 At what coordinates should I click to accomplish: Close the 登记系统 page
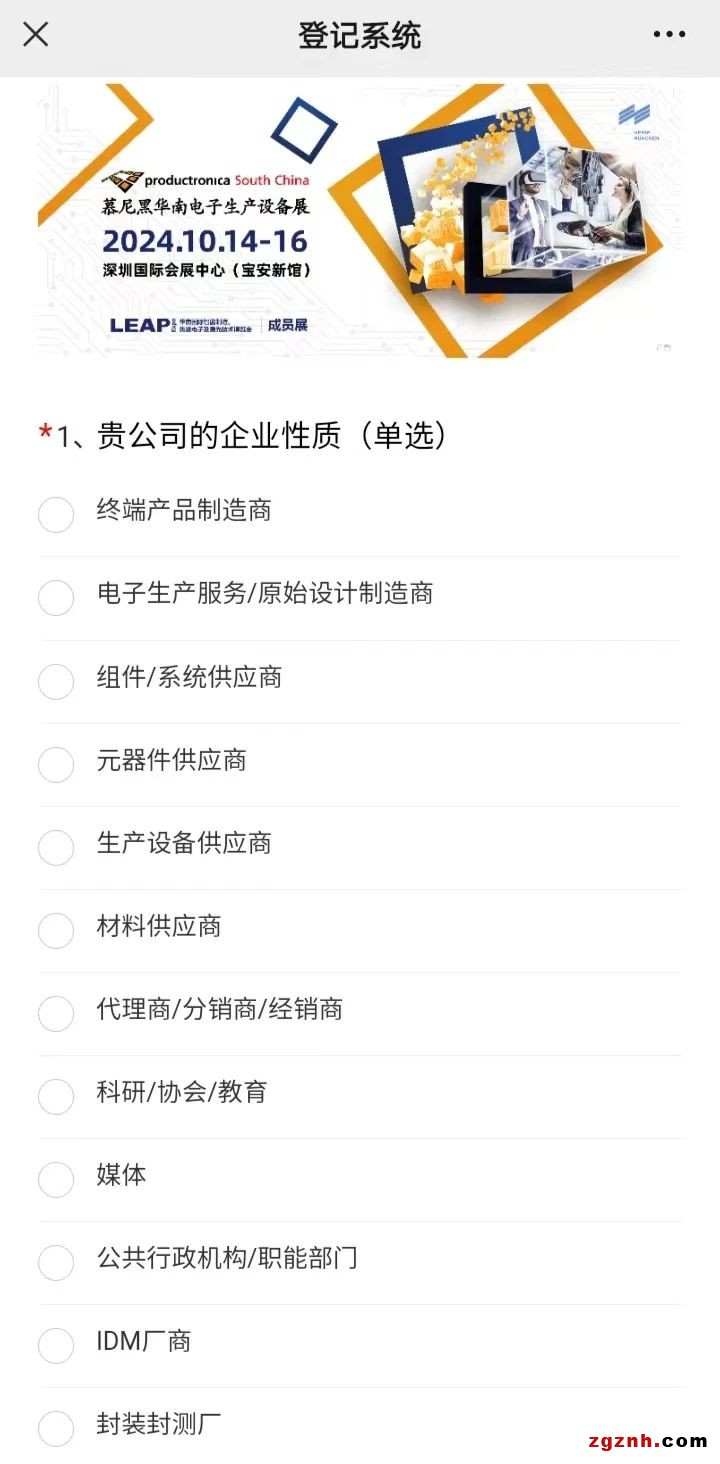click(x=36, y=35)
